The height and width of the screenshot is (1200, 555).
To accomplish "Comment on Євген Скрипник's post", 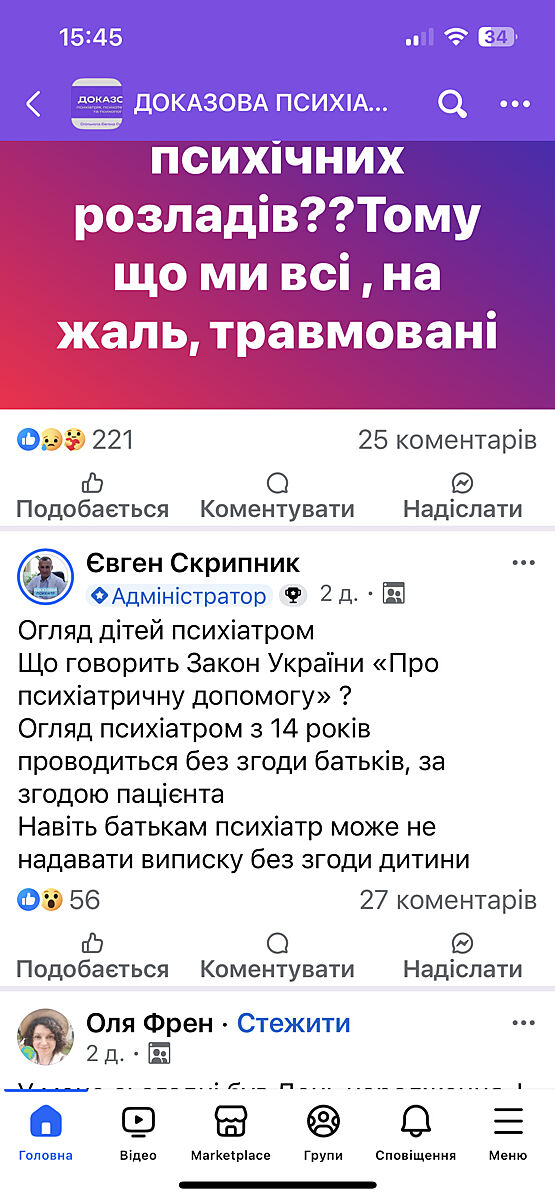I will coord(277,956).
